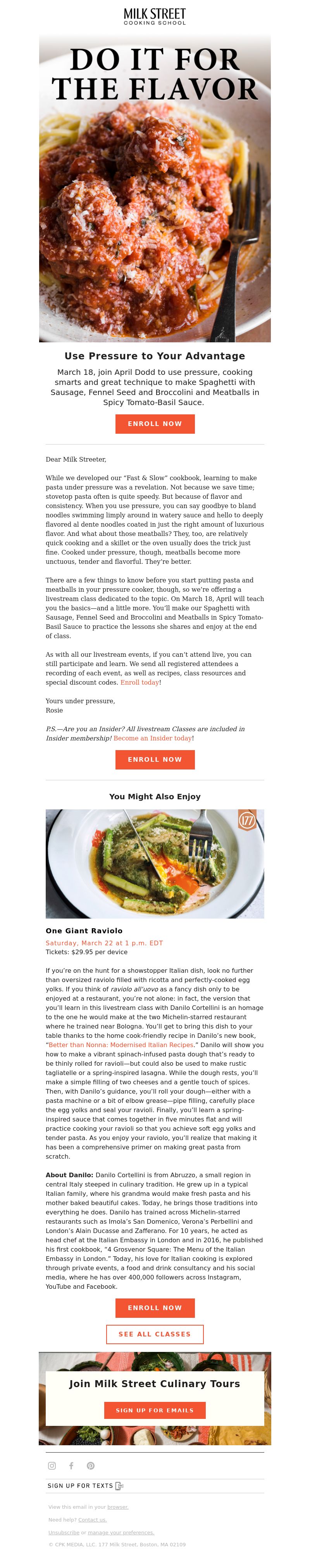Enroll Now in the Danilo raviolo class
The width and height of the screenshot is (310, 1568).
pyautogui.click(x=155, y=1307)
